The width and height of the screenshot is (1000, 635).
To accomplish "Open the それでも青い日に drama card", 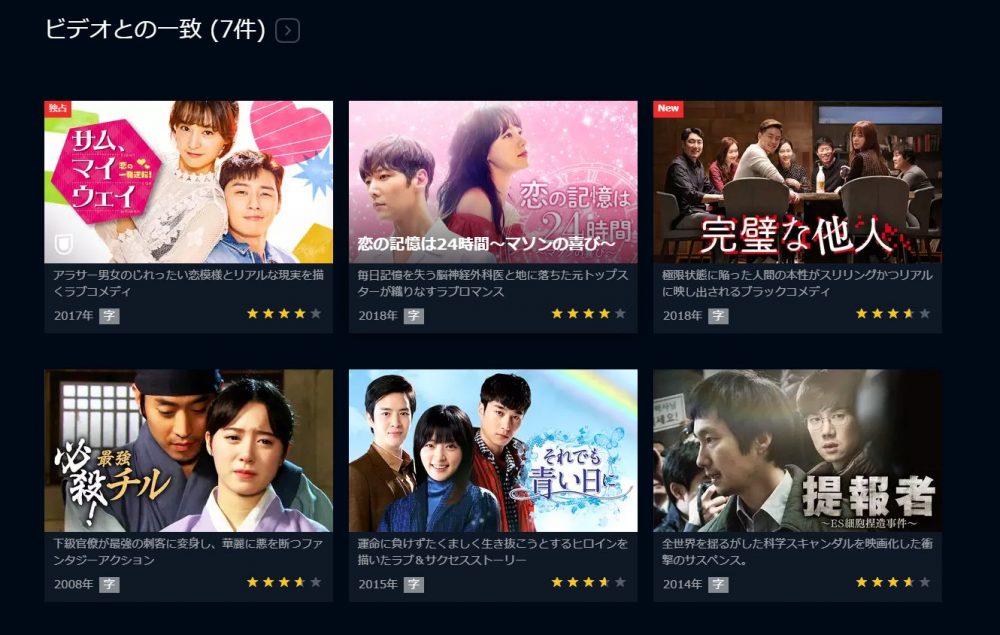I will [492, 451].
